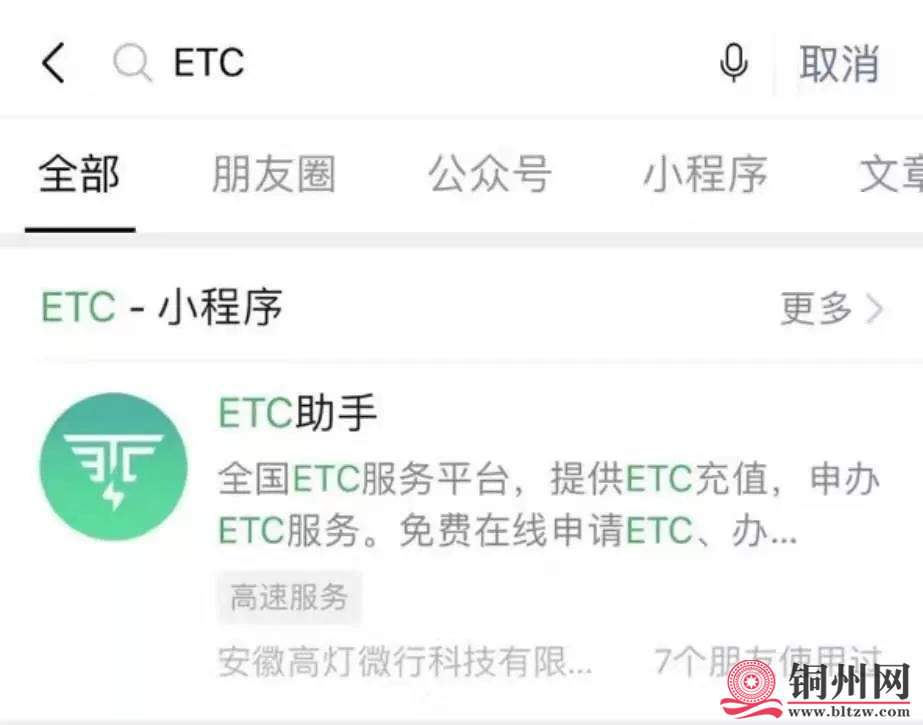Cancel the search with 取消
The height and width of the screenshot is (725, 923).
838,64
